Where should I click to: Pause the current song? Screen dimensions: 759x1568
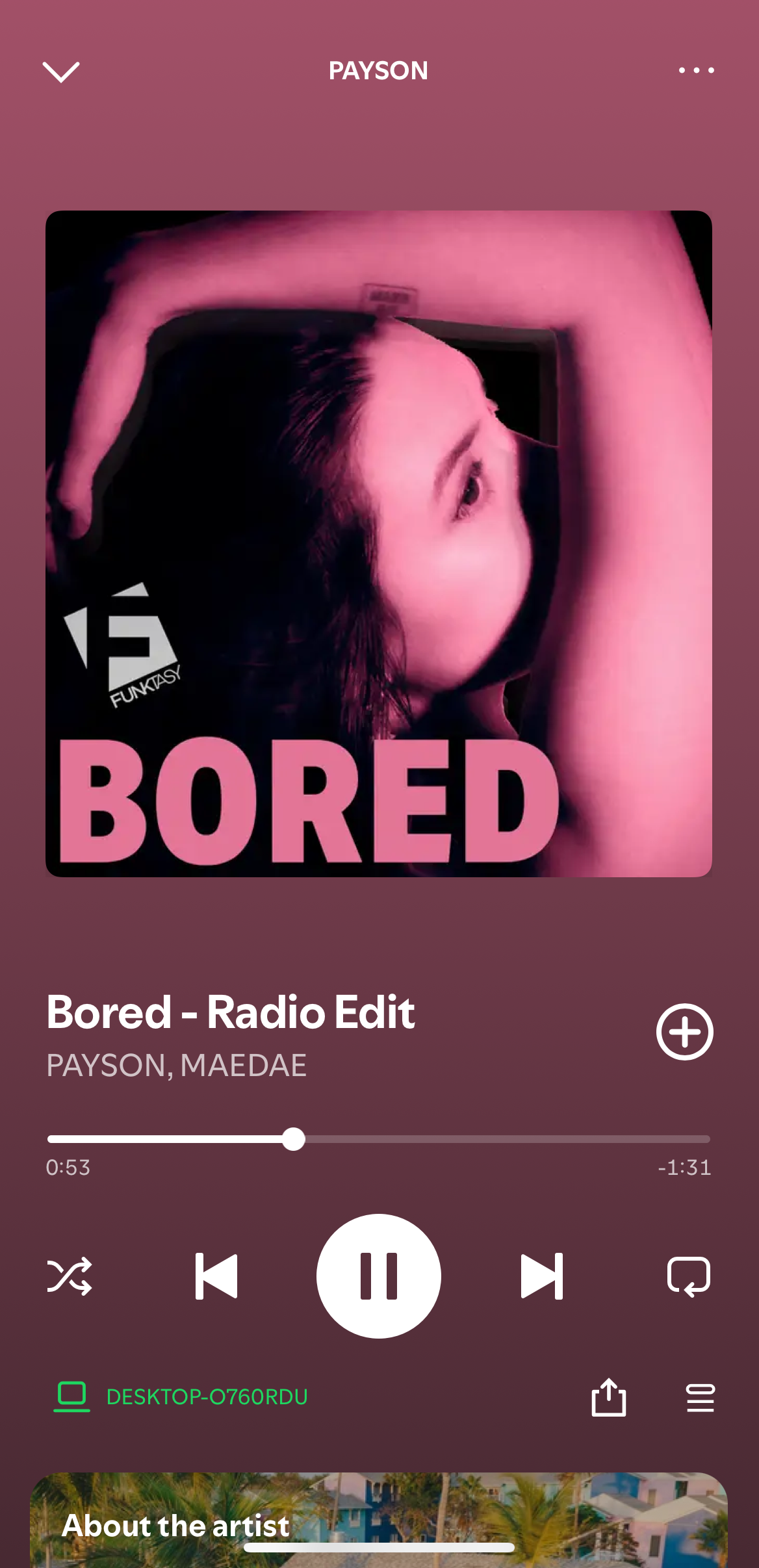pos(379,1276)
